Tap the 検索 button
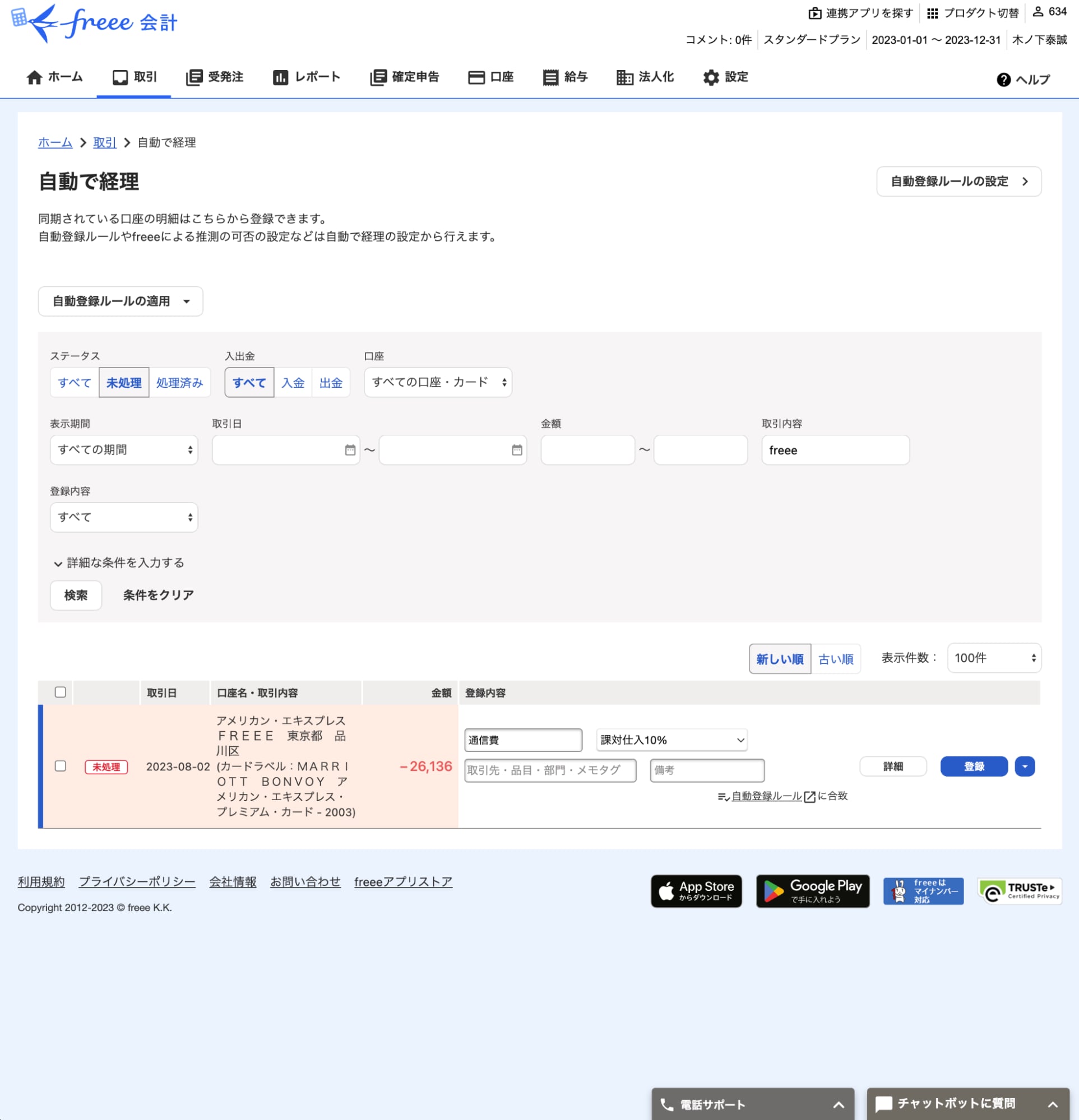 (76, 595)
